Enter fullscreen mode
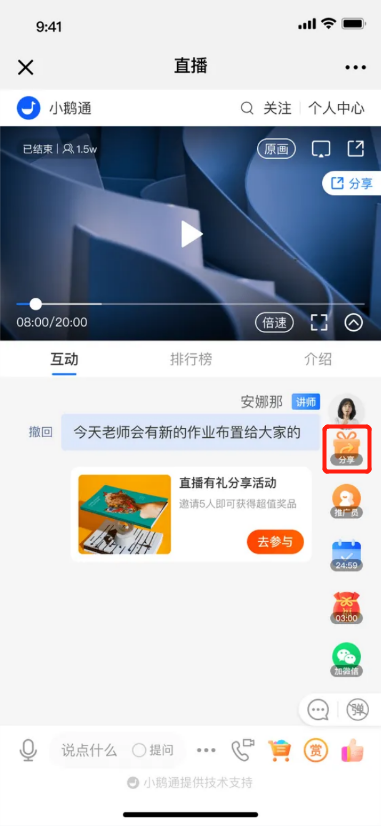Screen dimensions: 381x826 tap(319, 322)
